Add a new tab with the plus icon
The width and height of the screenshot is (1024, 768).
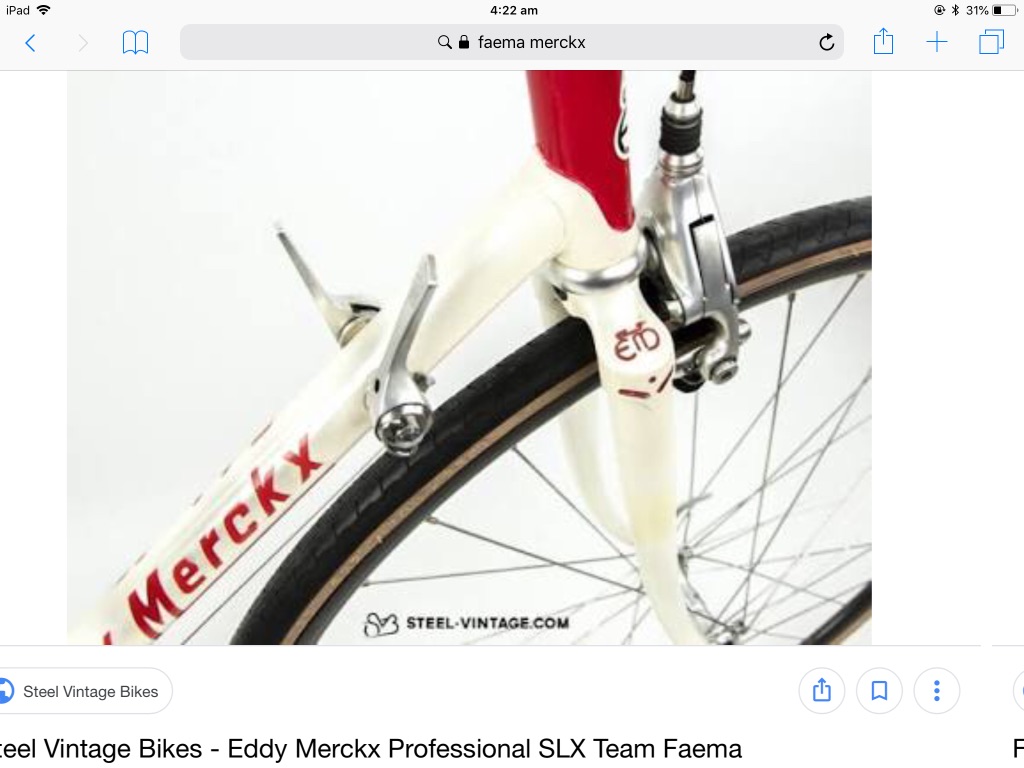pos(937,42)
